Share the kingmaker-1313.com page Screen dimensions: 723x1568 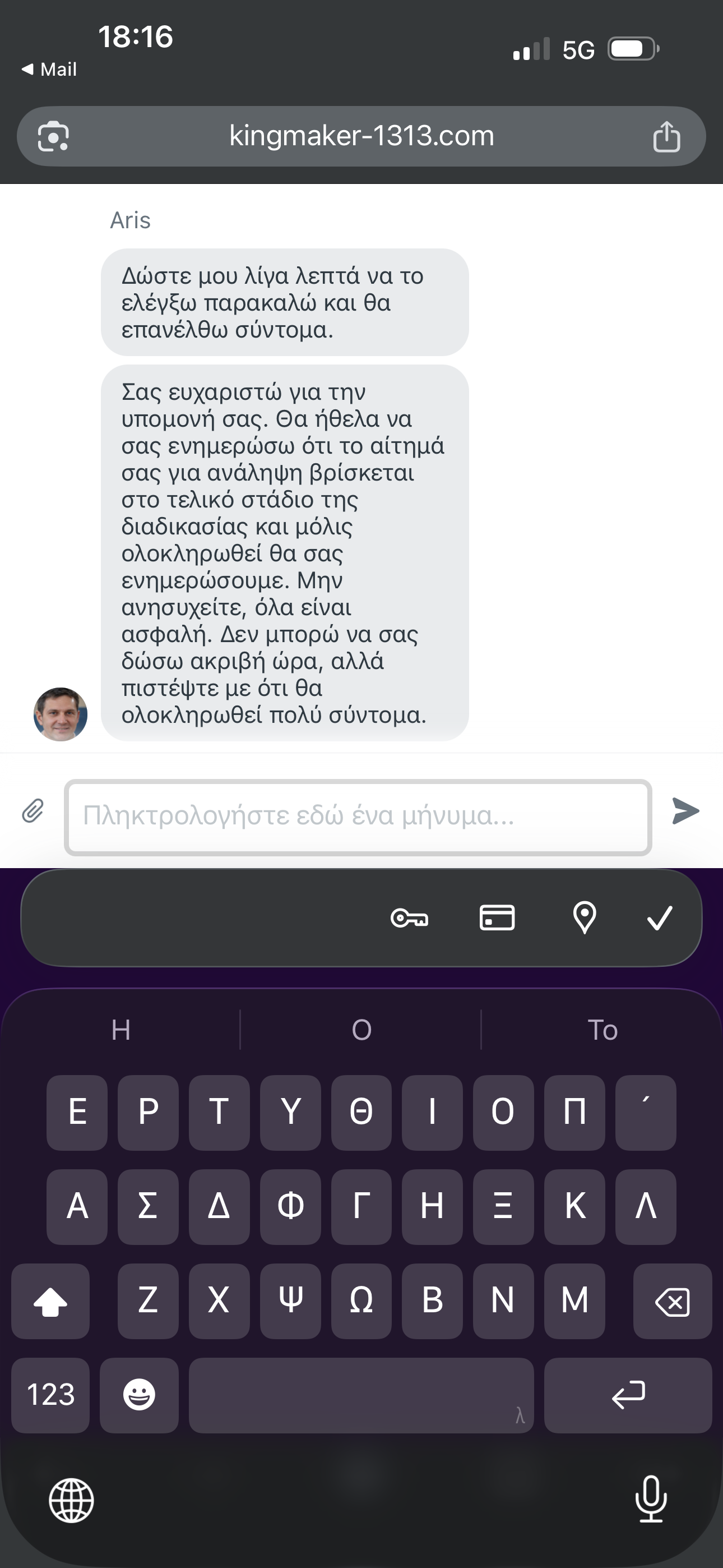(666, 136)
